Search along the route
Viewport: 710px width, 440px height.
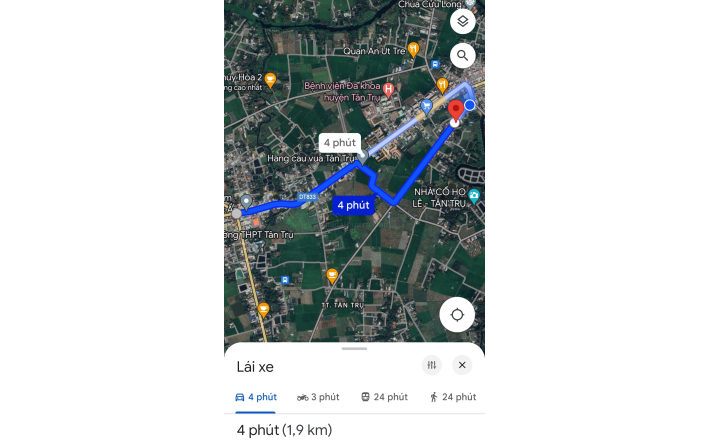[462, 55]
